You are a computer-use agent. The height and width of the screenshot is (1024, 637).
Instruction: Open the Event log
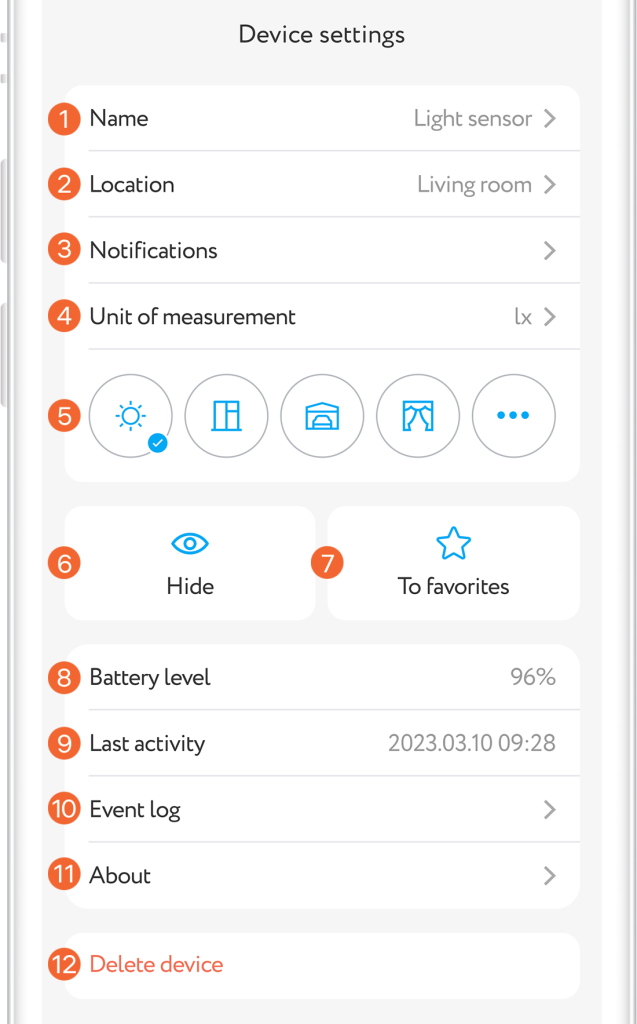coord(322,809)
